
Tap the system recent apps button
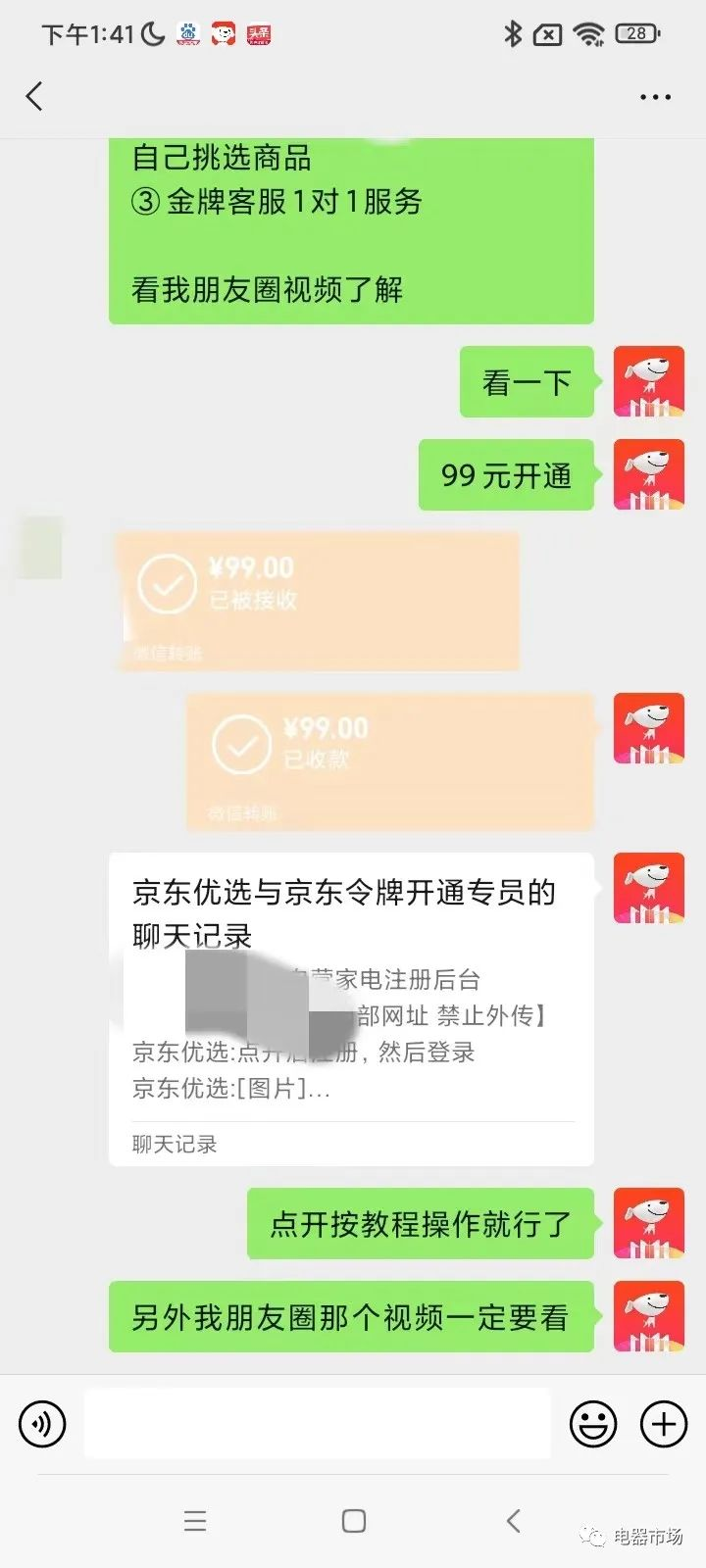coord(195,1521)
